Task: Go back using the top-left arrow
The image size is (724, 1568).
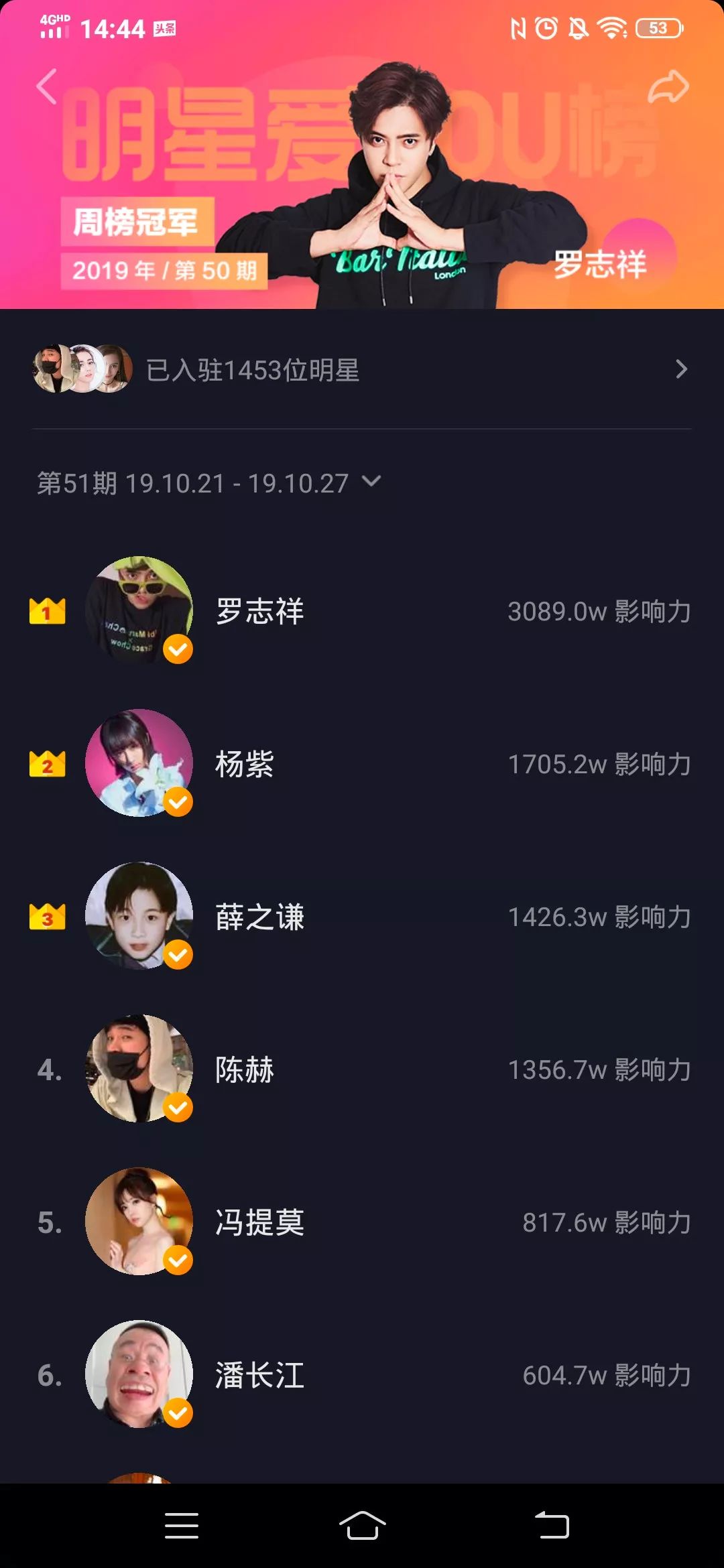Action: pos(46,86)
